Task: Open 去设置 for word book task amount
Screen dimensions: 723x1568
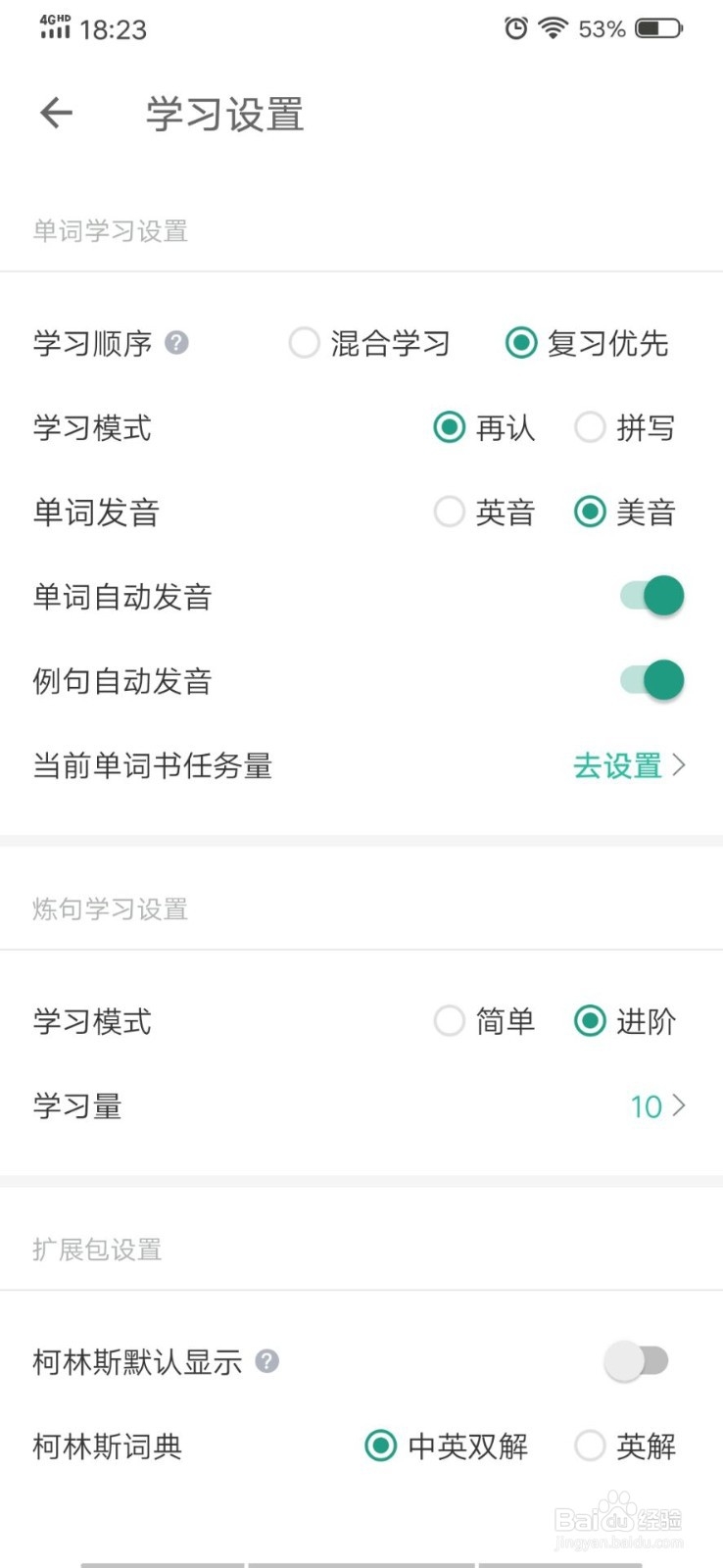Action: pos(629,765)
